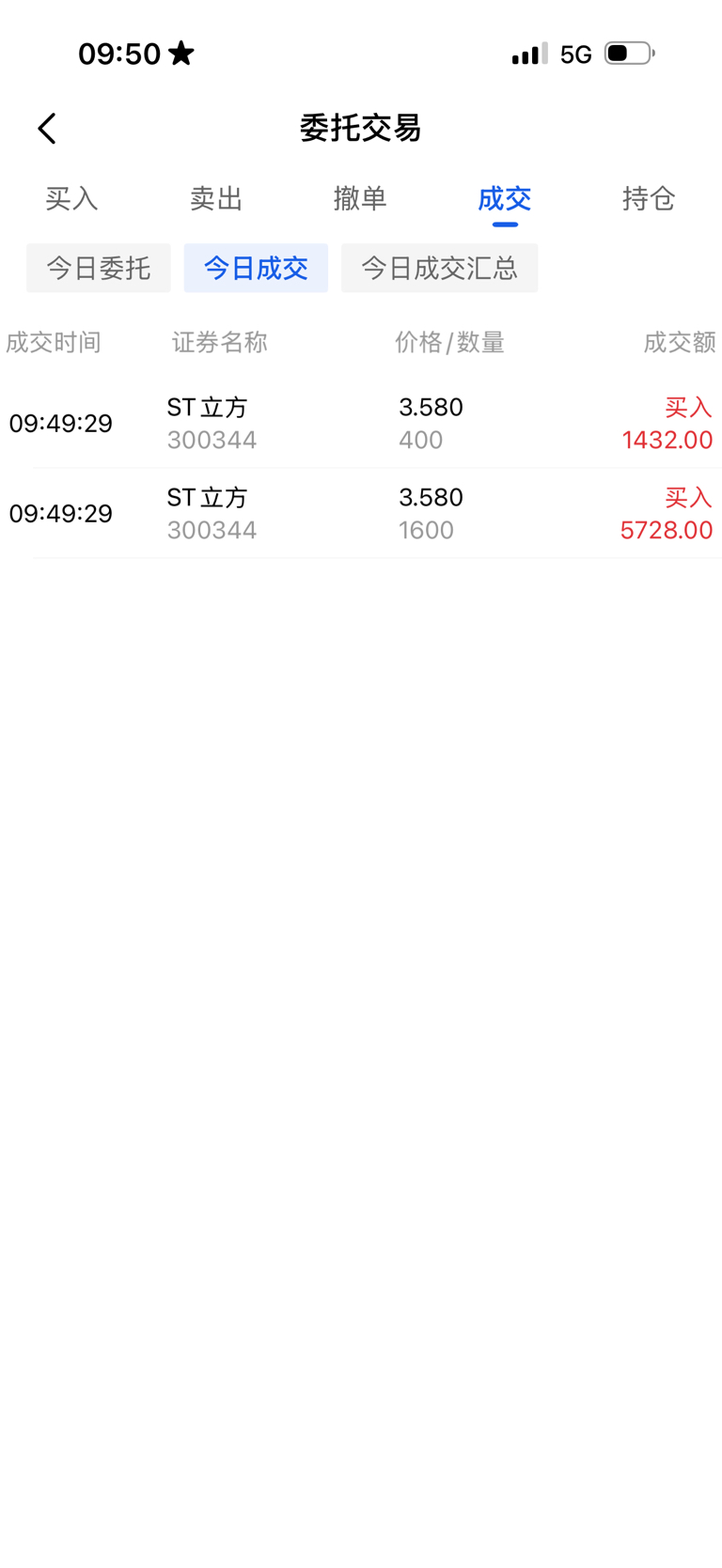Switch to the 买入 tab

point(71,198)
